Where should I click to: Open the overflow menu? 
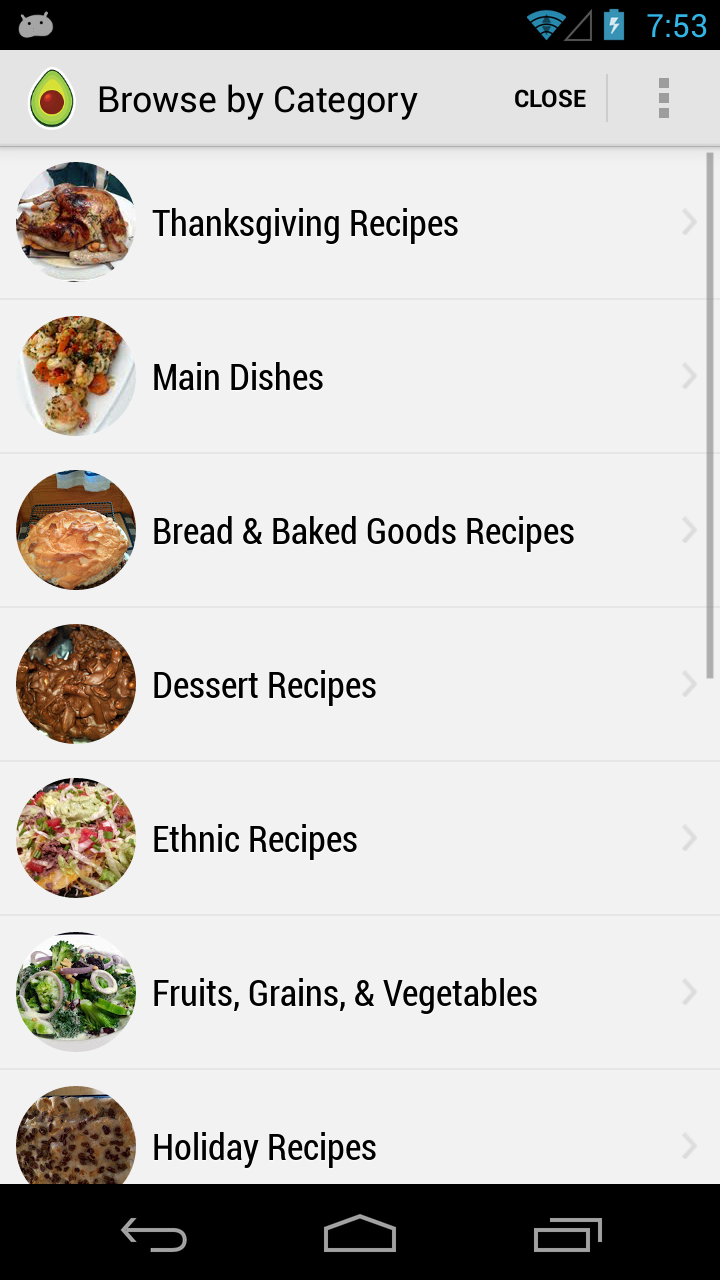coord(663,99)
